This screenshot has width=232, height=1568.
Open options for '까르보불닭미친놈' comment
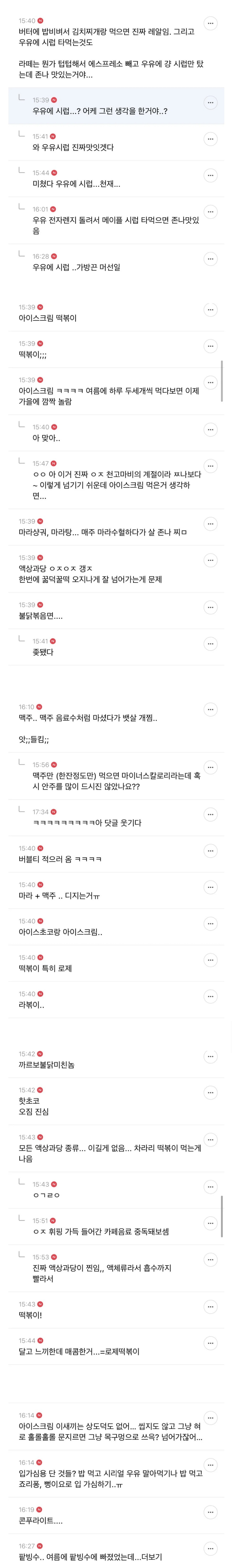[x=210, y=1057]
